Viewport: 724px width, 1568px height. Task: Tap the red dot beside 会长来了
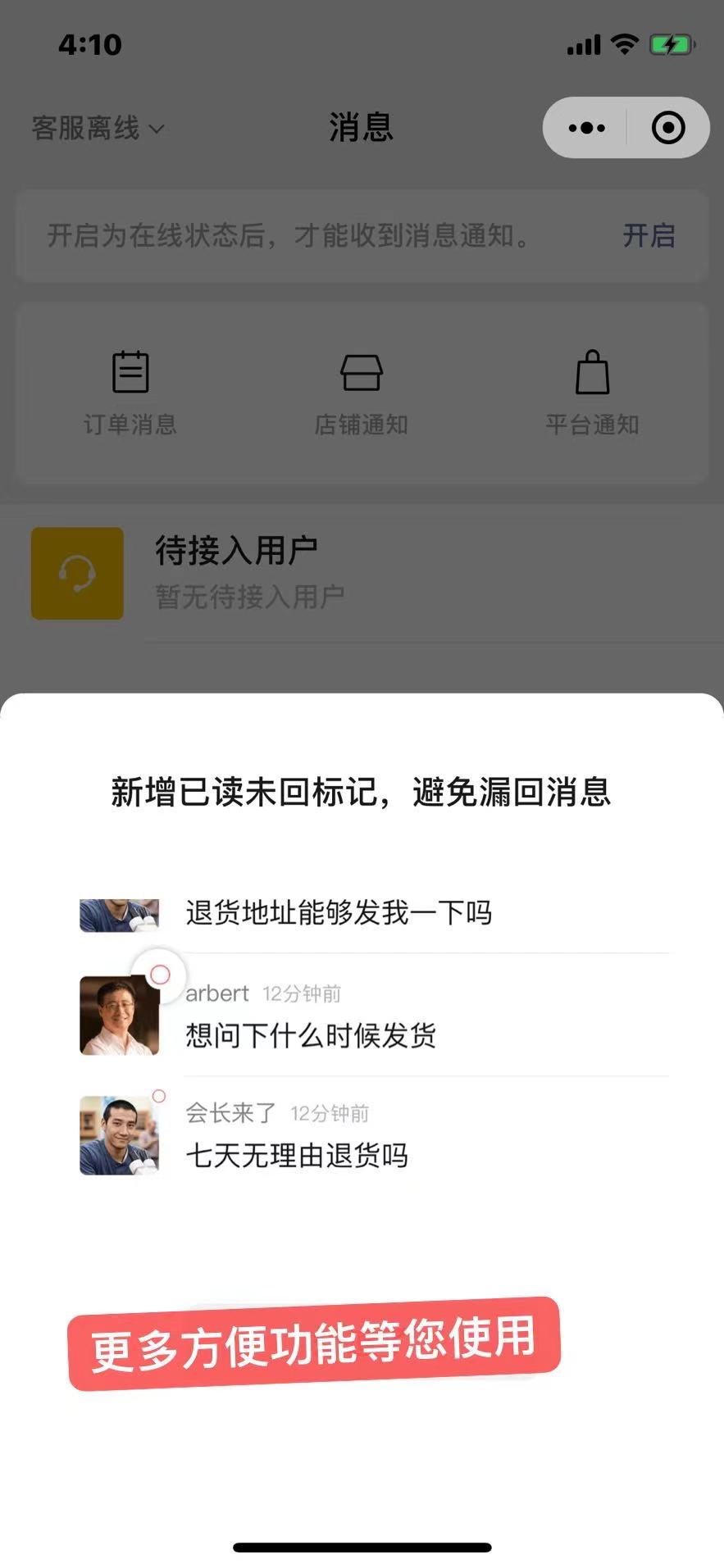[x=161, y=1096]
